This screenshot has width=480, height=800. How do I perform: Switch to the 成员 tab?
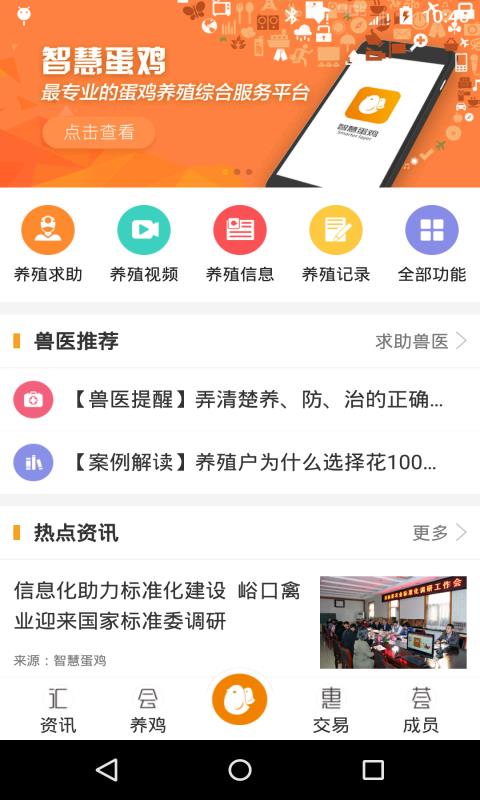421,711
